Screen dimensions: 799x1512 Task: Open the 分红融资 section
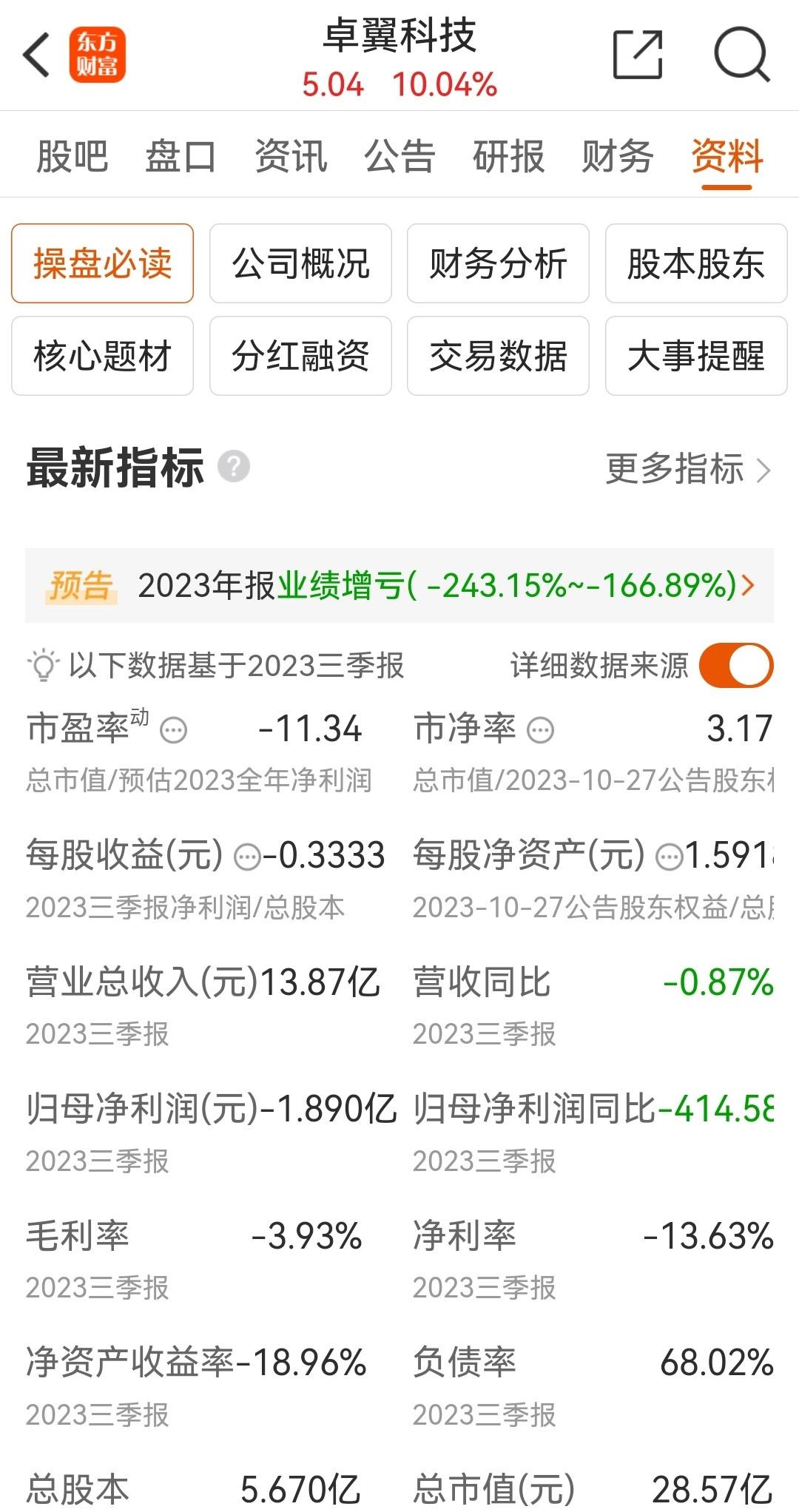click(x=300, y=356)
